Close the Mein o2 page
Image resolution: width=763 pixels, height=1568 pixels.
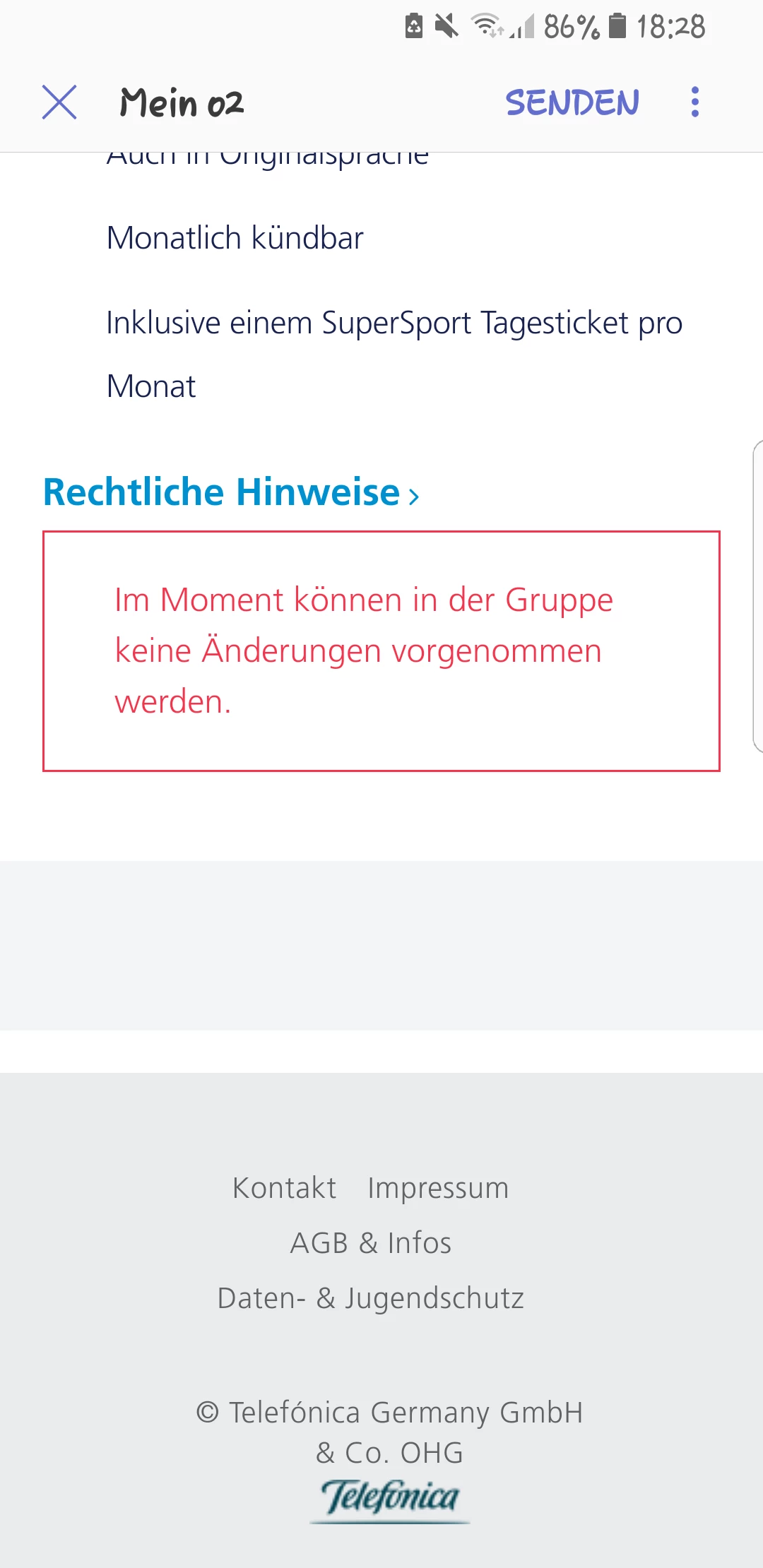59,102
